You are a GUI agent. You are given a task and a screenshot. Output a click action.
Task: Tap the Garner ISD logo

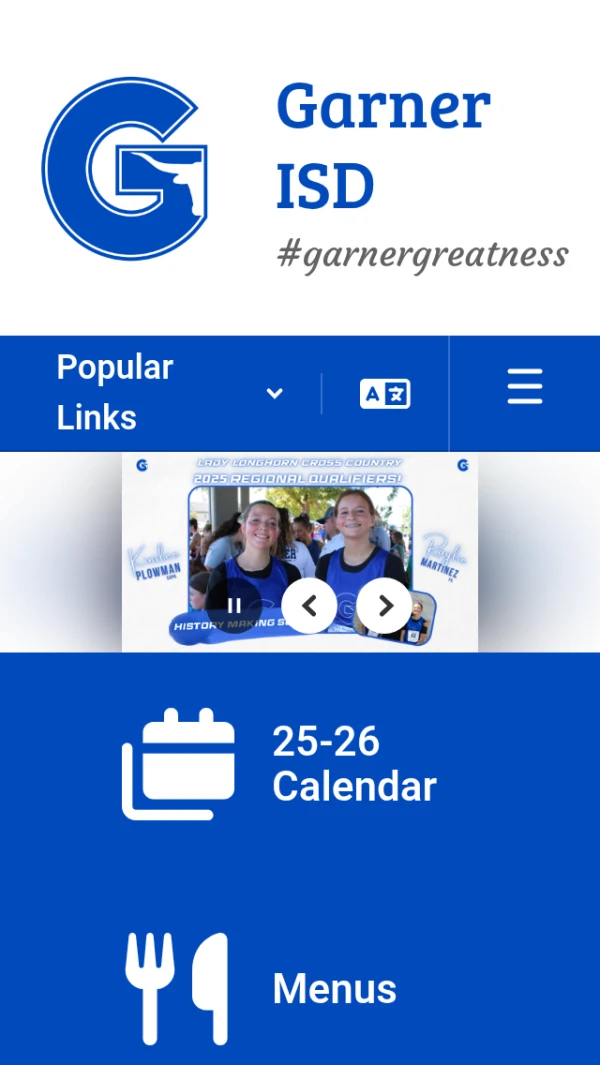124,169
